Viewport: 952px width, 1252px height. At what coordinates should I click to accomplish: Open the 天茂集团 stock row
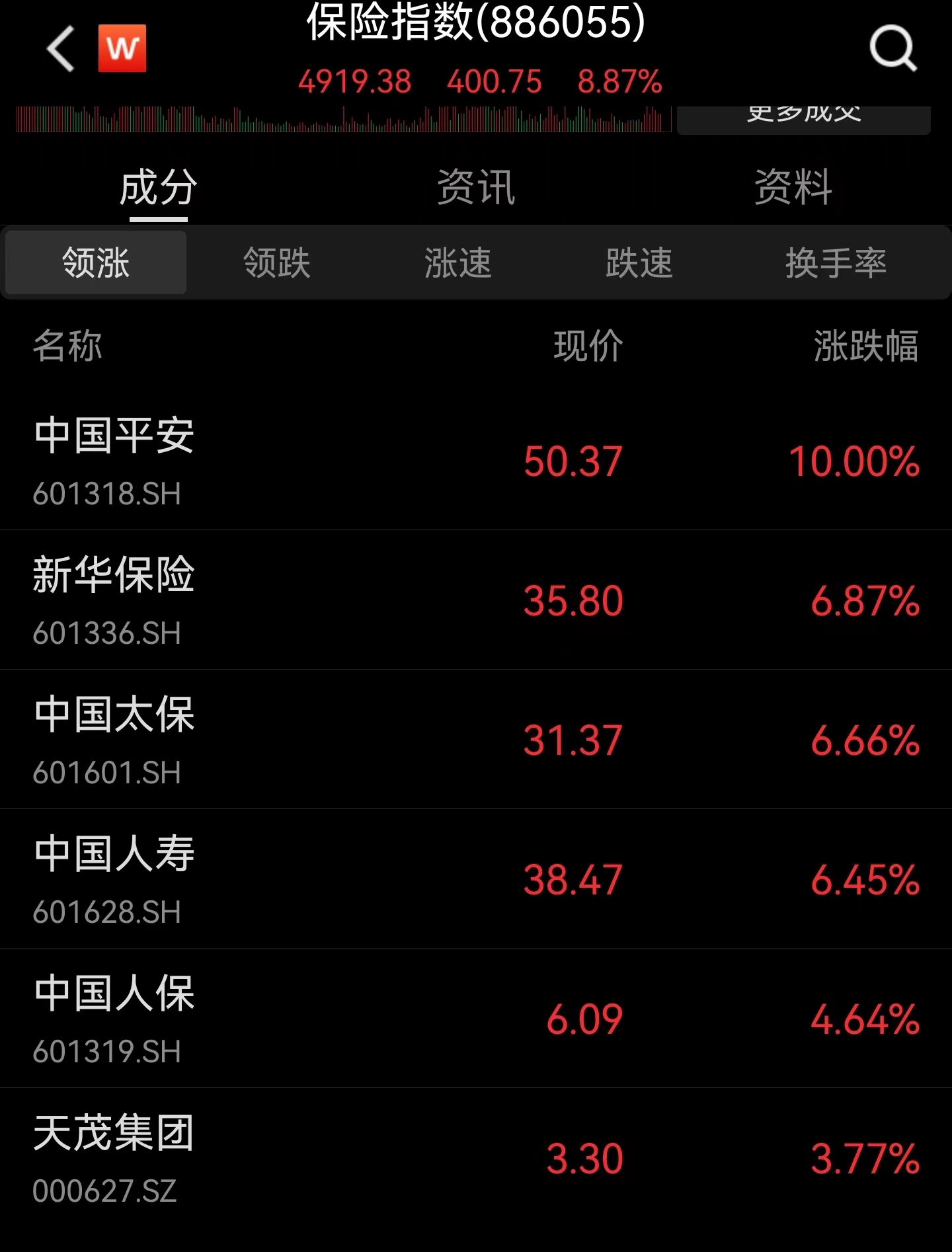pyautogui.click(x=476, y=1158)
